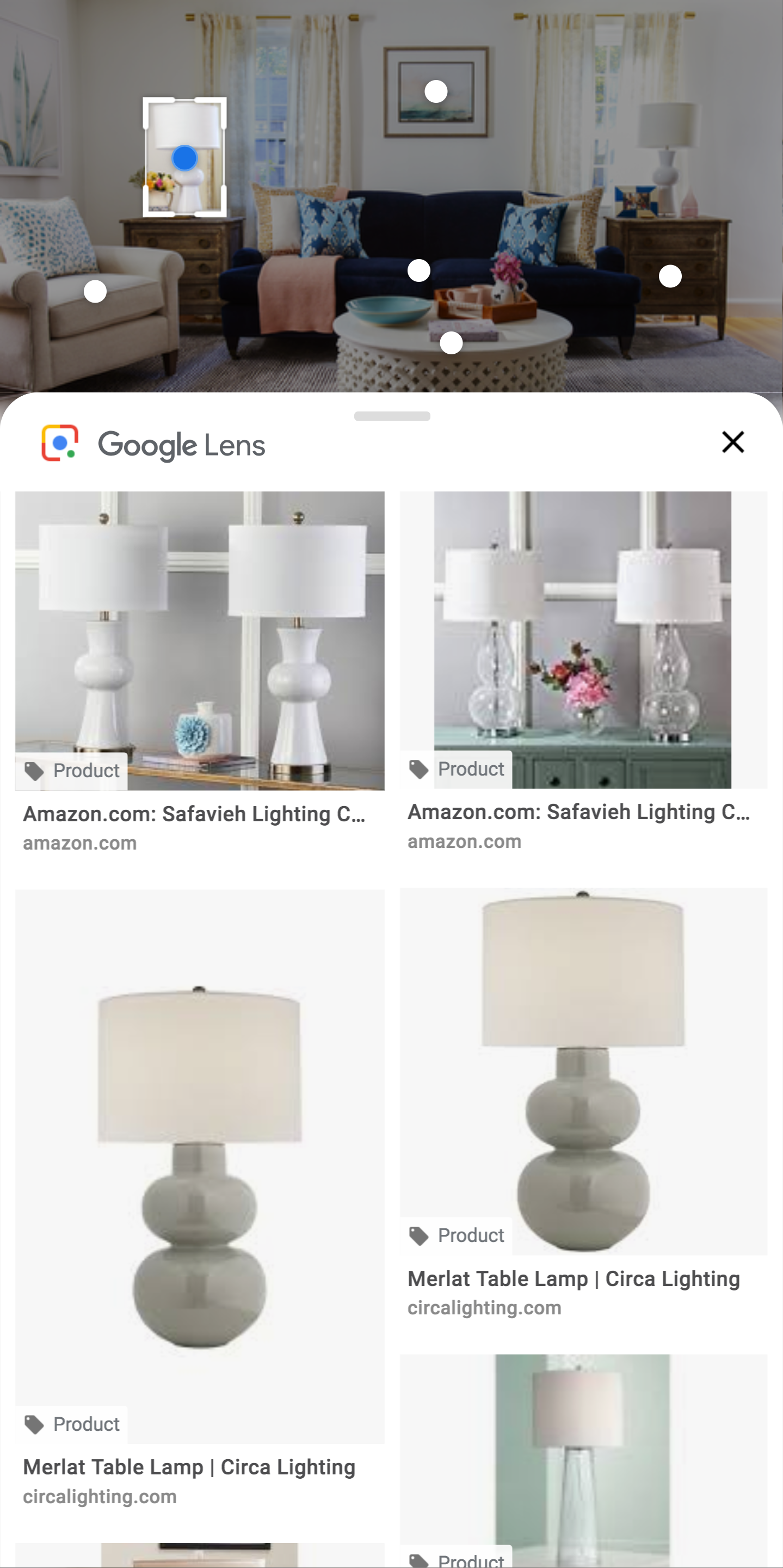The width and height of the screenshot is (783, 1568).
Task: Open the taller Merlat Table Lamp image result
Action: tap(200, 1198)
